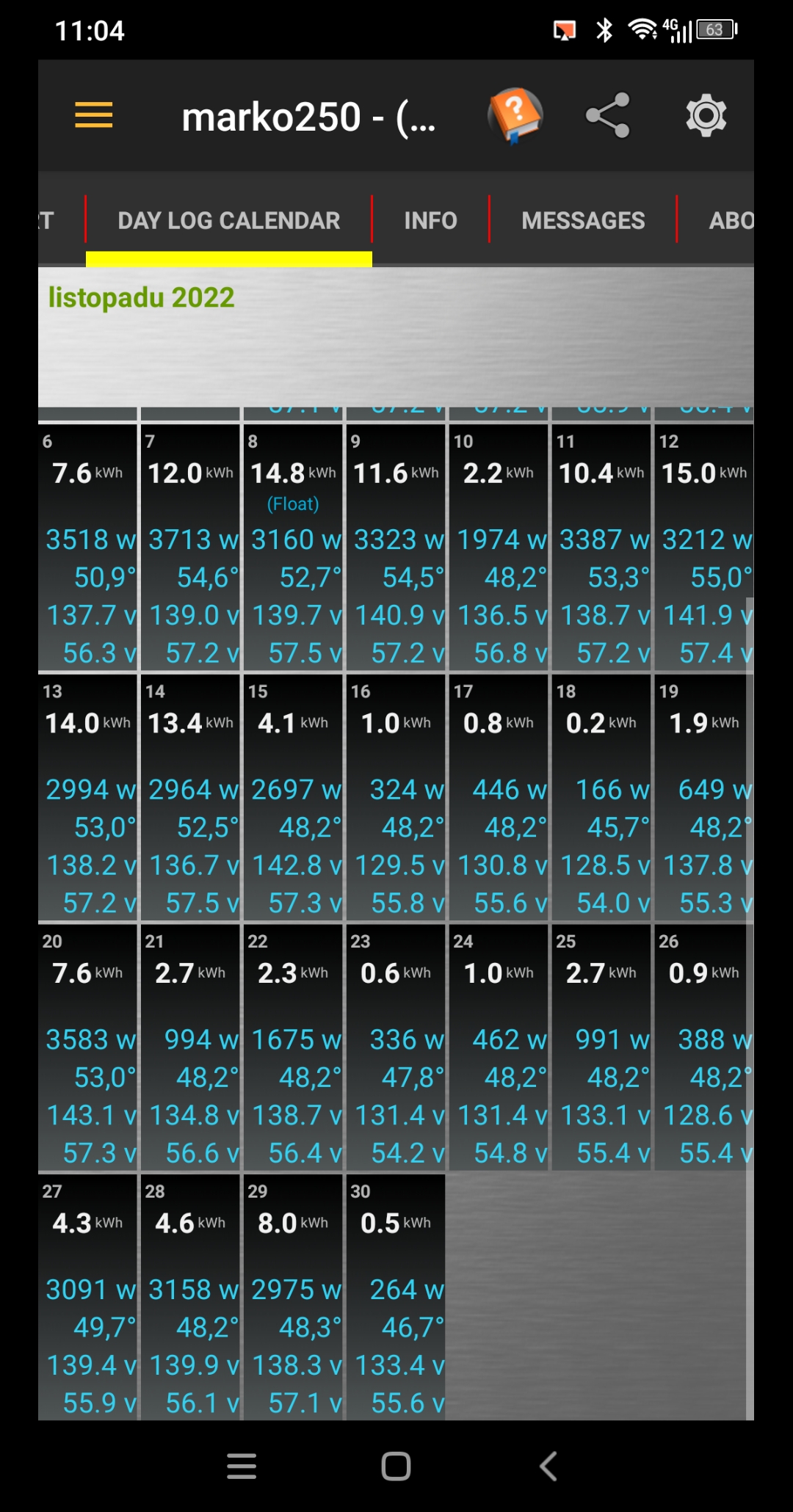Select day 18 with 0.2 kWh

point(601,797)
